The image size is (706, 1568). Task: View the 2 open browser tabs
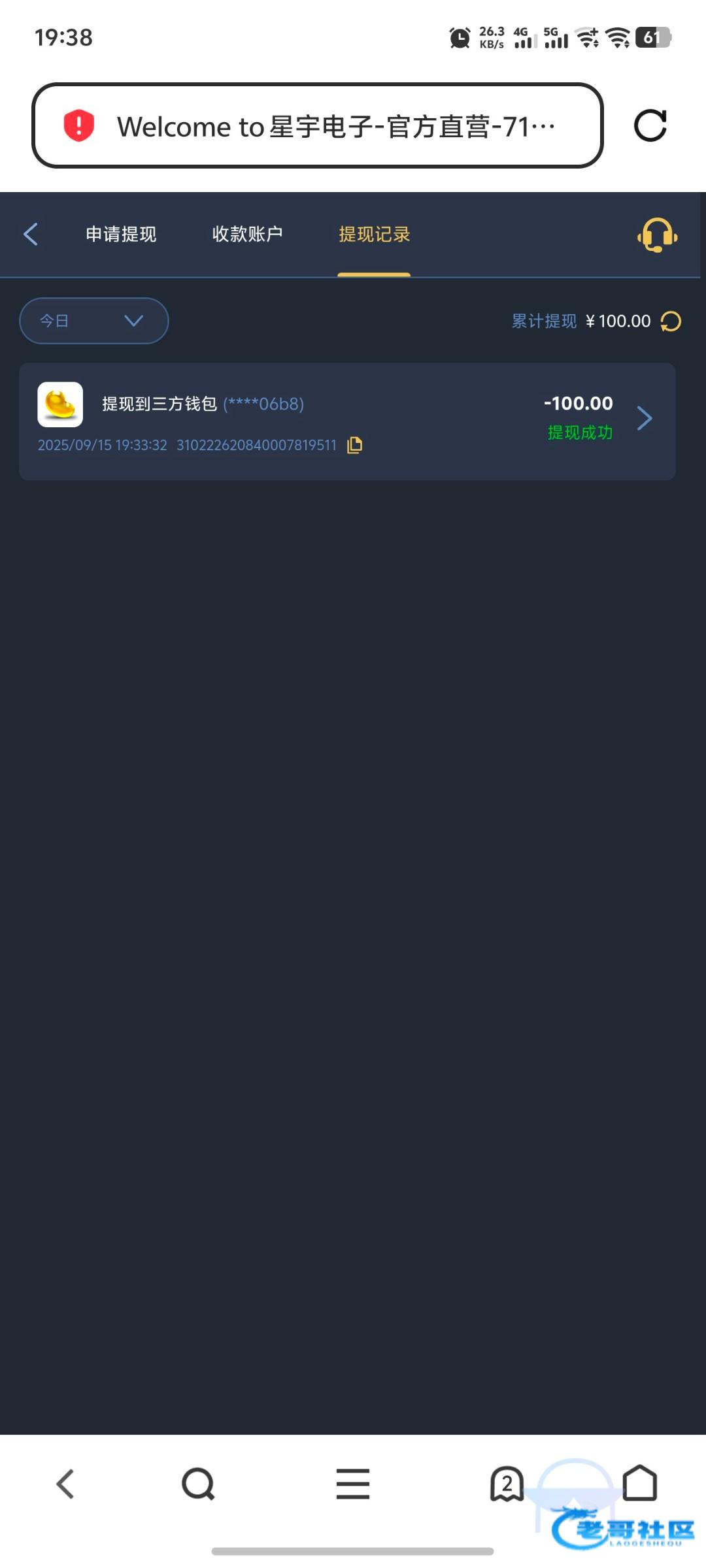pos(507,1484)
